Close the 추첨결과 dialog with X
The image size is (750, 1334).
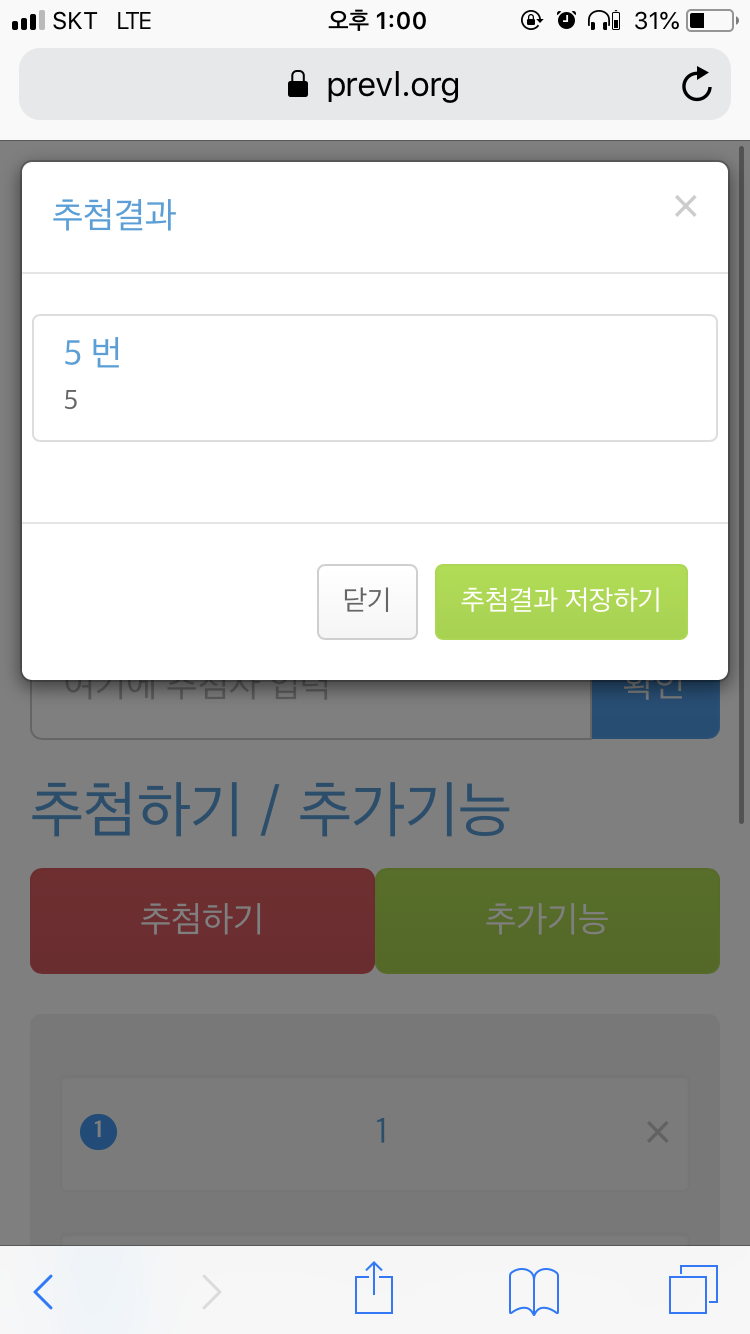[685, 207]
